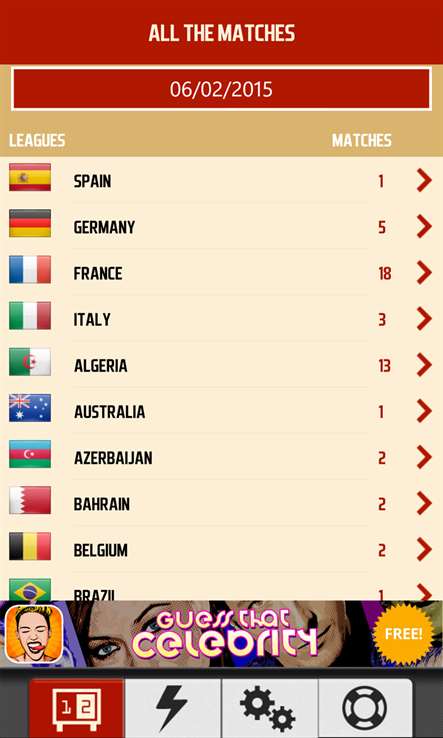443x738 pixels.
Task: Switch to the lightning bolt live tab
Action: (173, 708)
